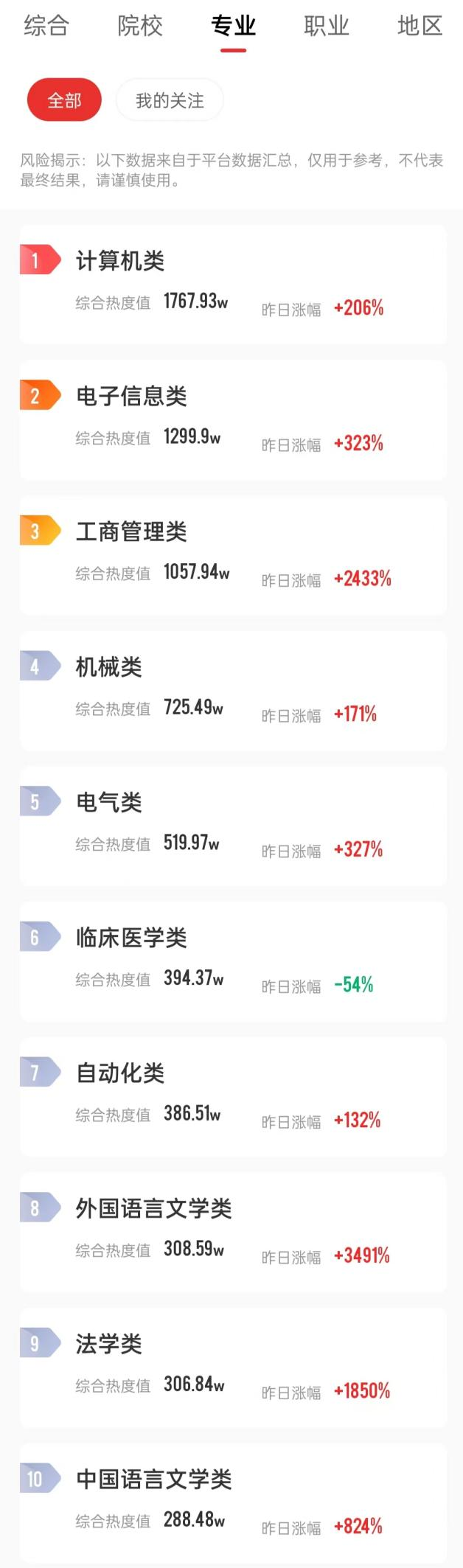
Task: Select the 全部 filter chip
Action: 64,100
